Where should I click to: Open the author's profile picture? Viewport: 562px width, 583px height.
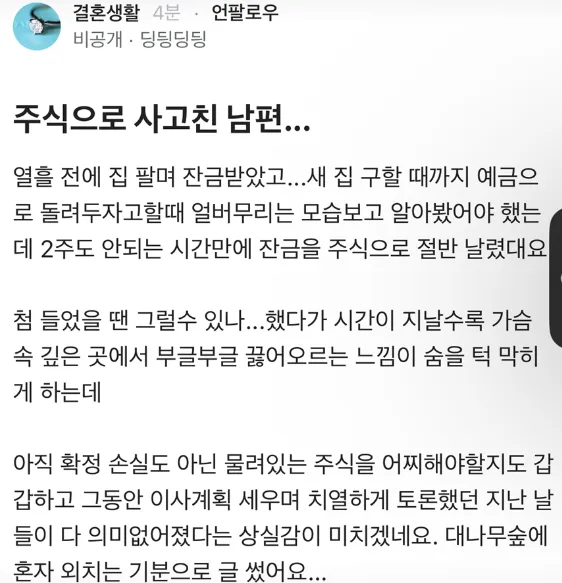pos(37,26)
